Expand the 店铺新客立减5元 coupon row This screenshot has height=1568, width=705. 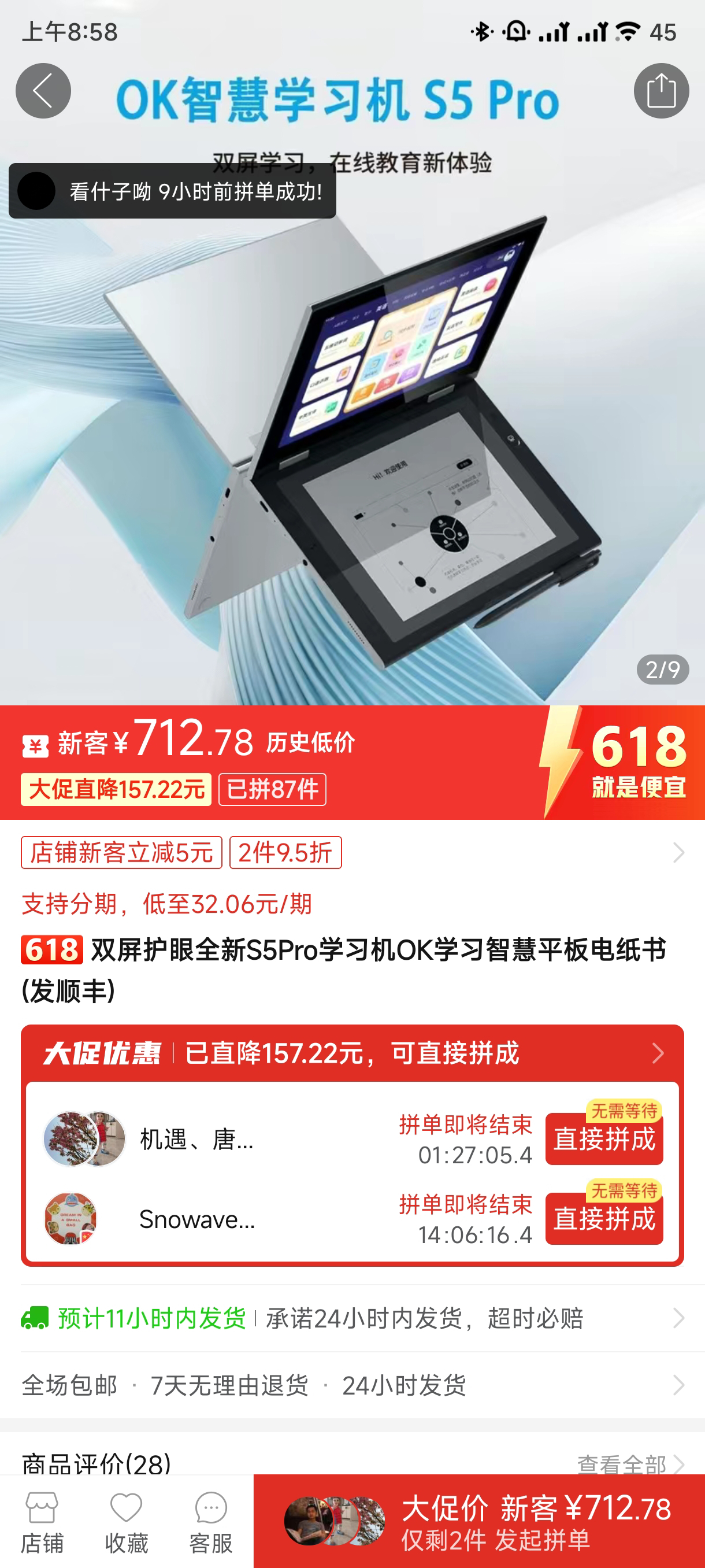click(678, 852)
